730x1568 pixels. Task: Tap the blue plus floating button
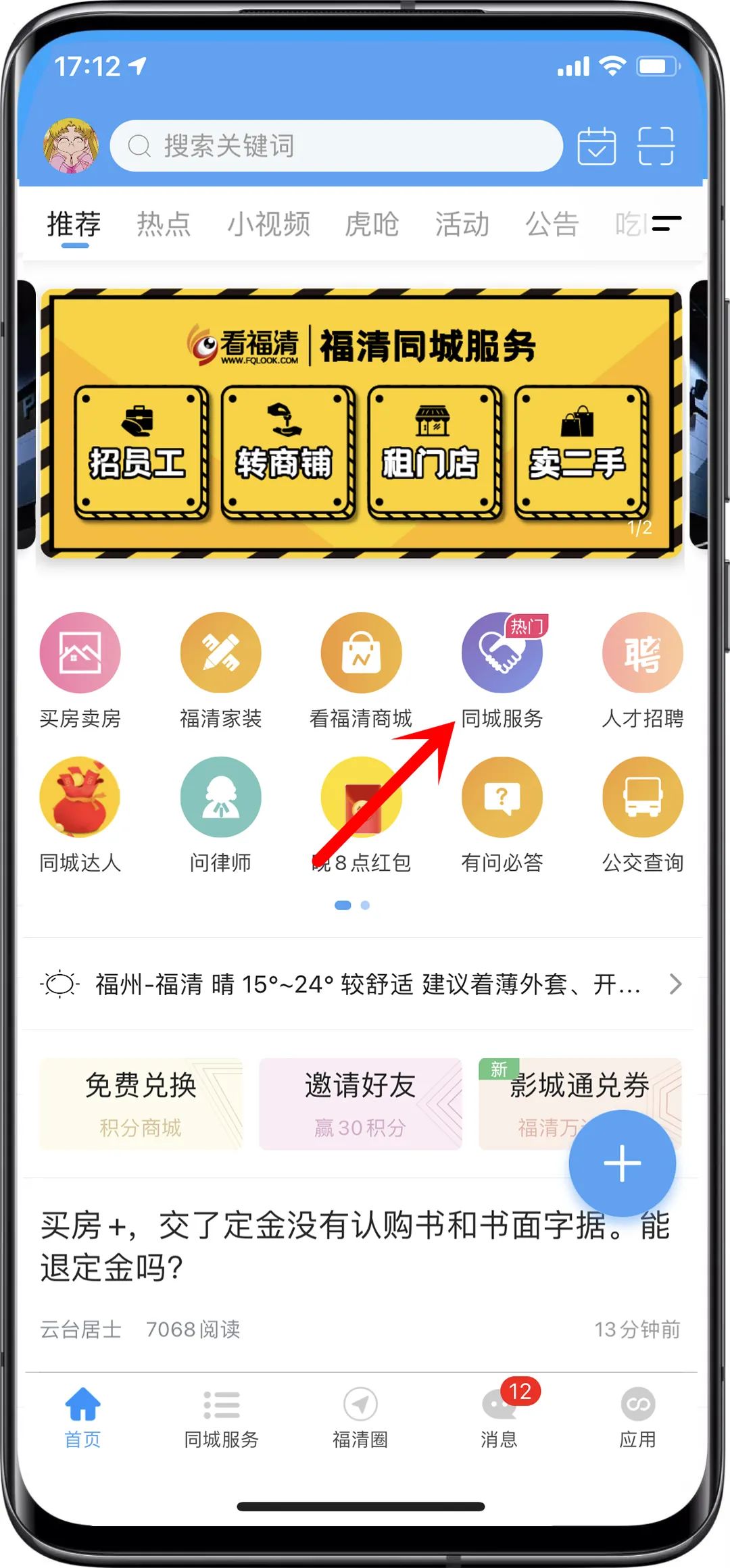coord(622,1163)
